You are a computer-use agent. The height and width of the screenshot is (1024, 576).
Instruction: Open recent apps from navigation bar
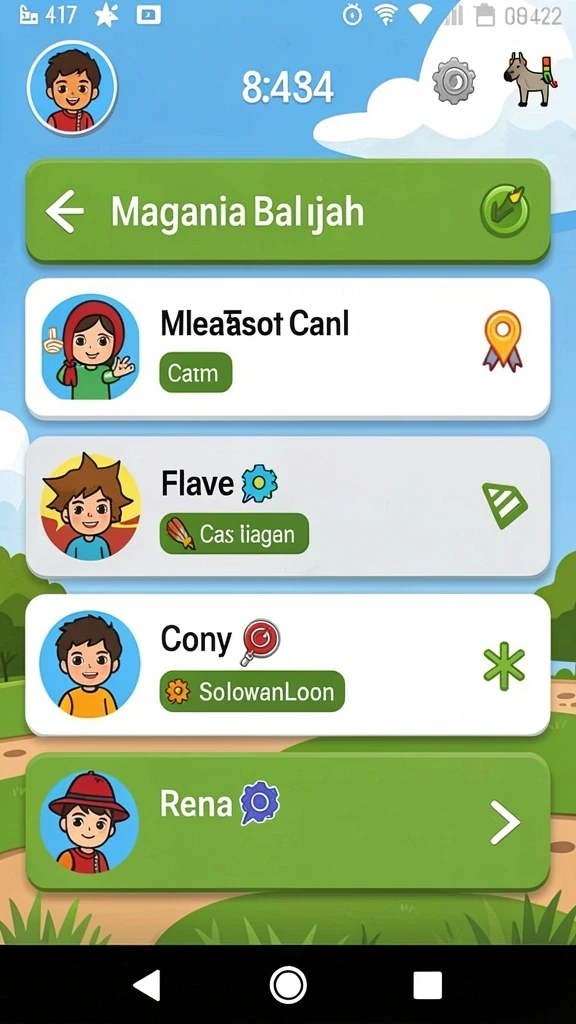[428, 985]
